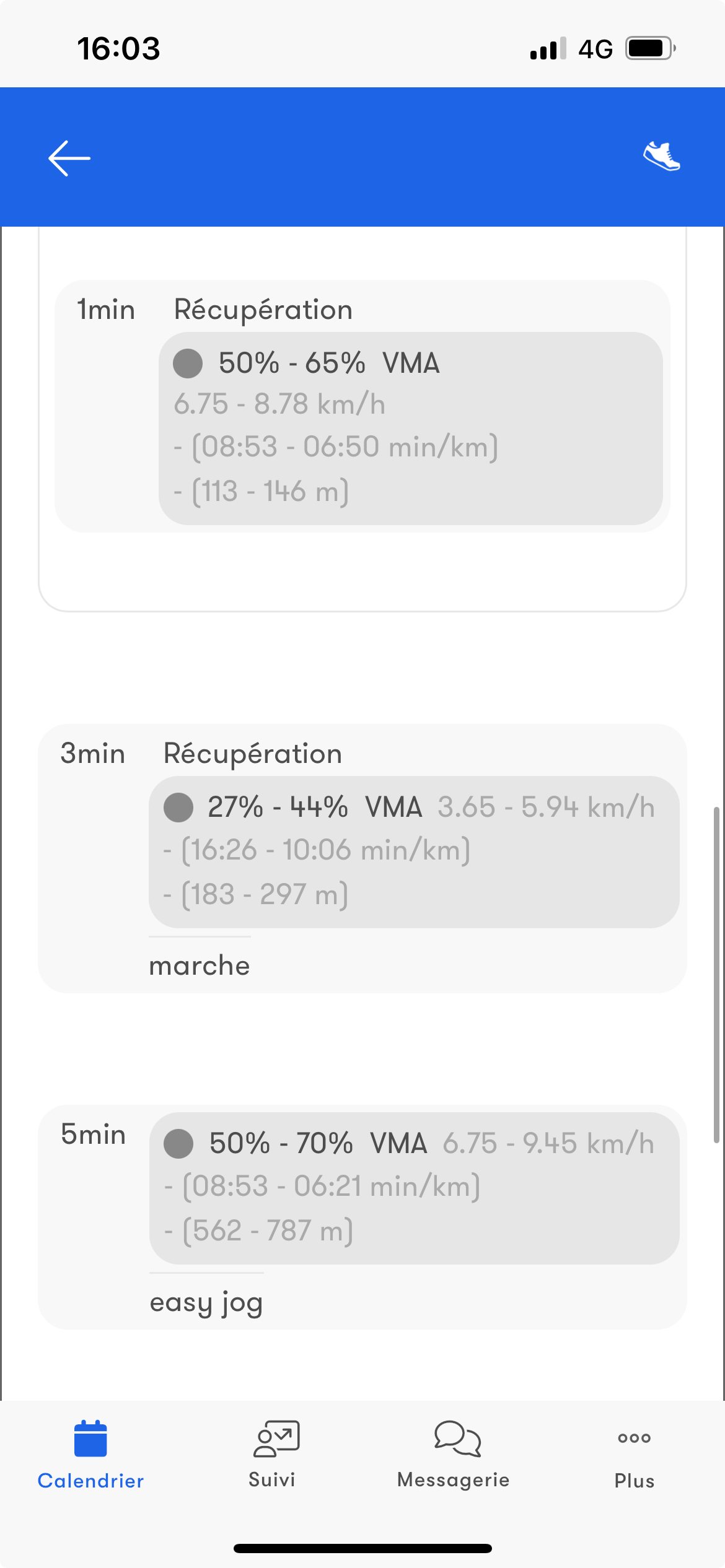Screen dimensions: 725x1568
Task: Tap the marche note under 3min recovery
Action: [199, 965]
